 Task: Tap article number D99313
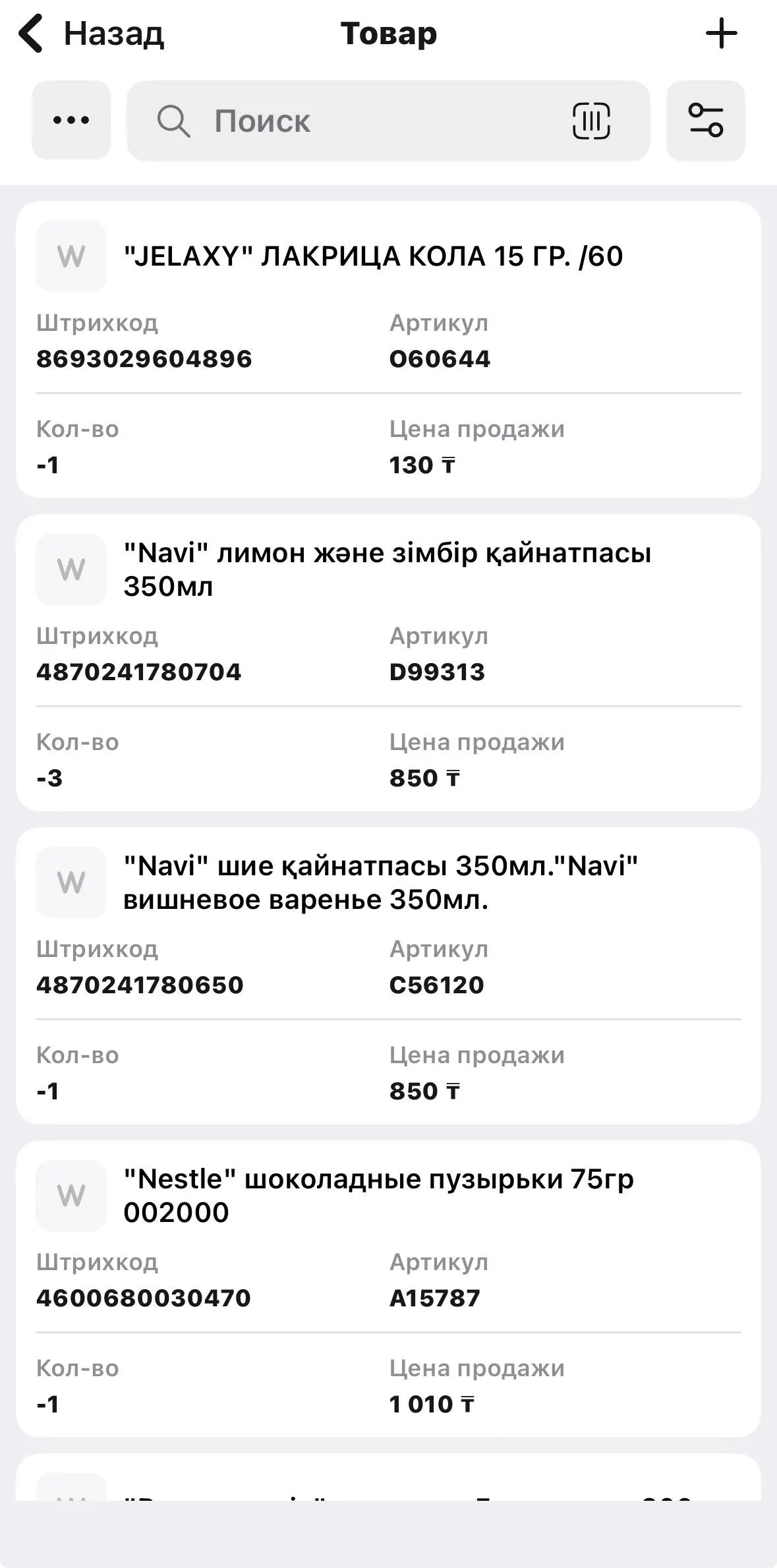(x=437, y=673)
